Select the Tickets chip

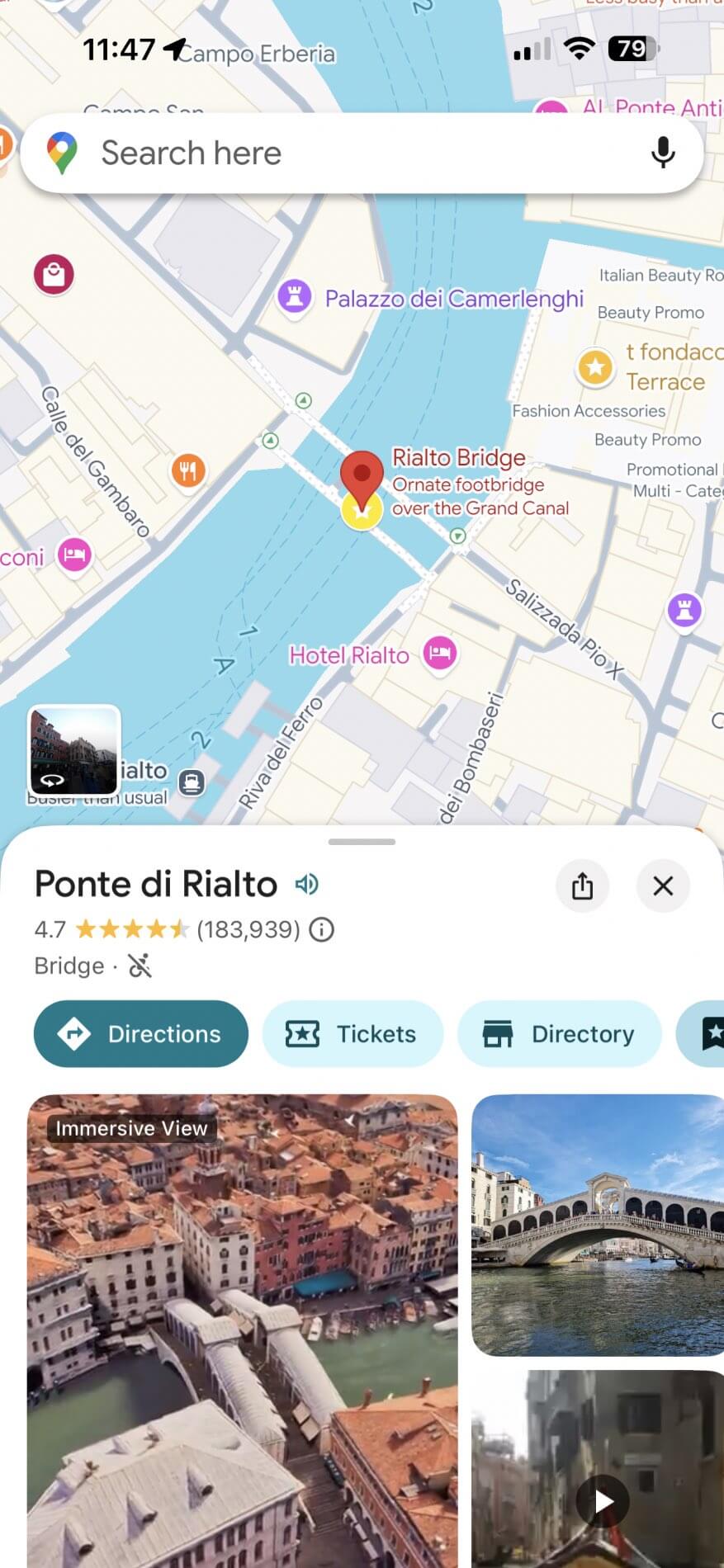(353, 1034)
